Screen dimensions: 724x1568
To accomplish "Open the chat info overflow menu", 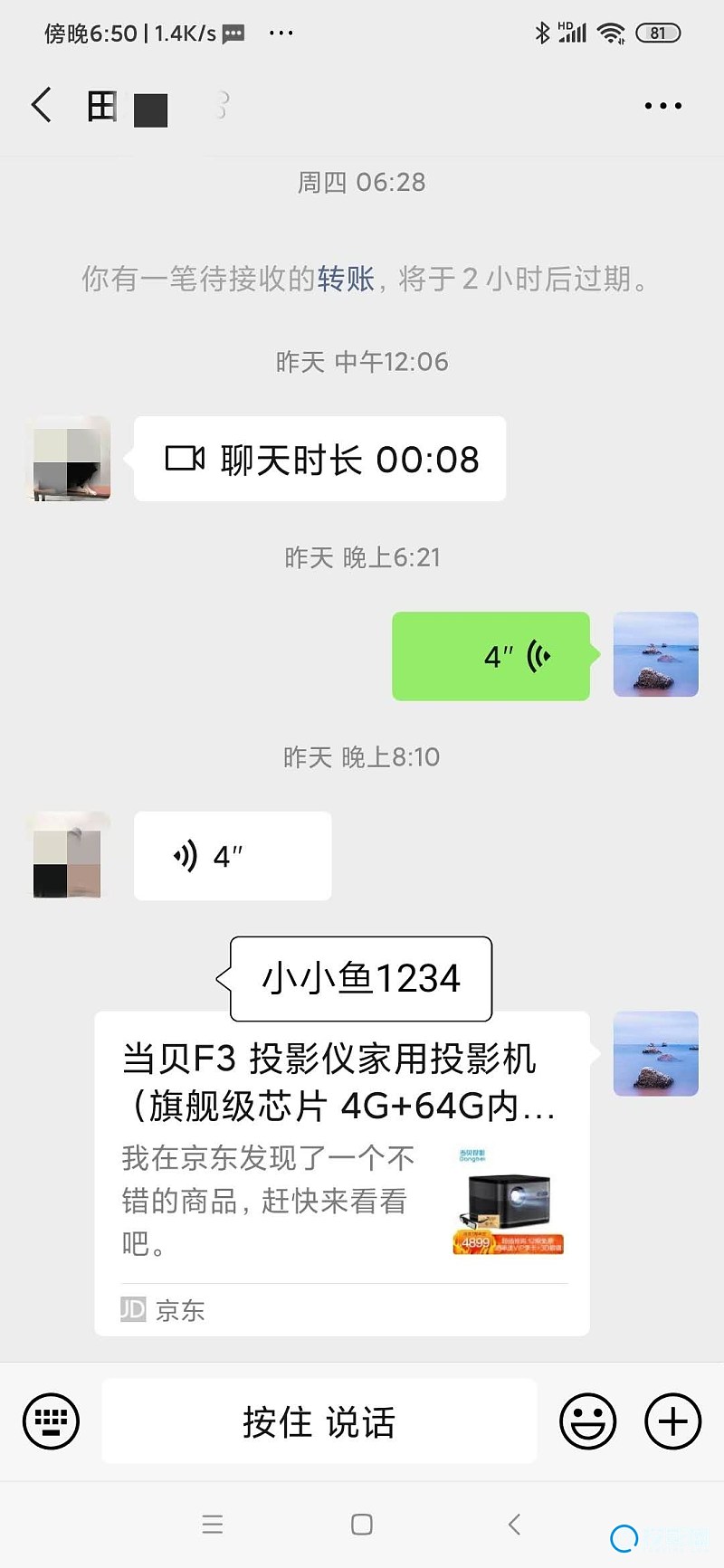I will tap(662, 106).
